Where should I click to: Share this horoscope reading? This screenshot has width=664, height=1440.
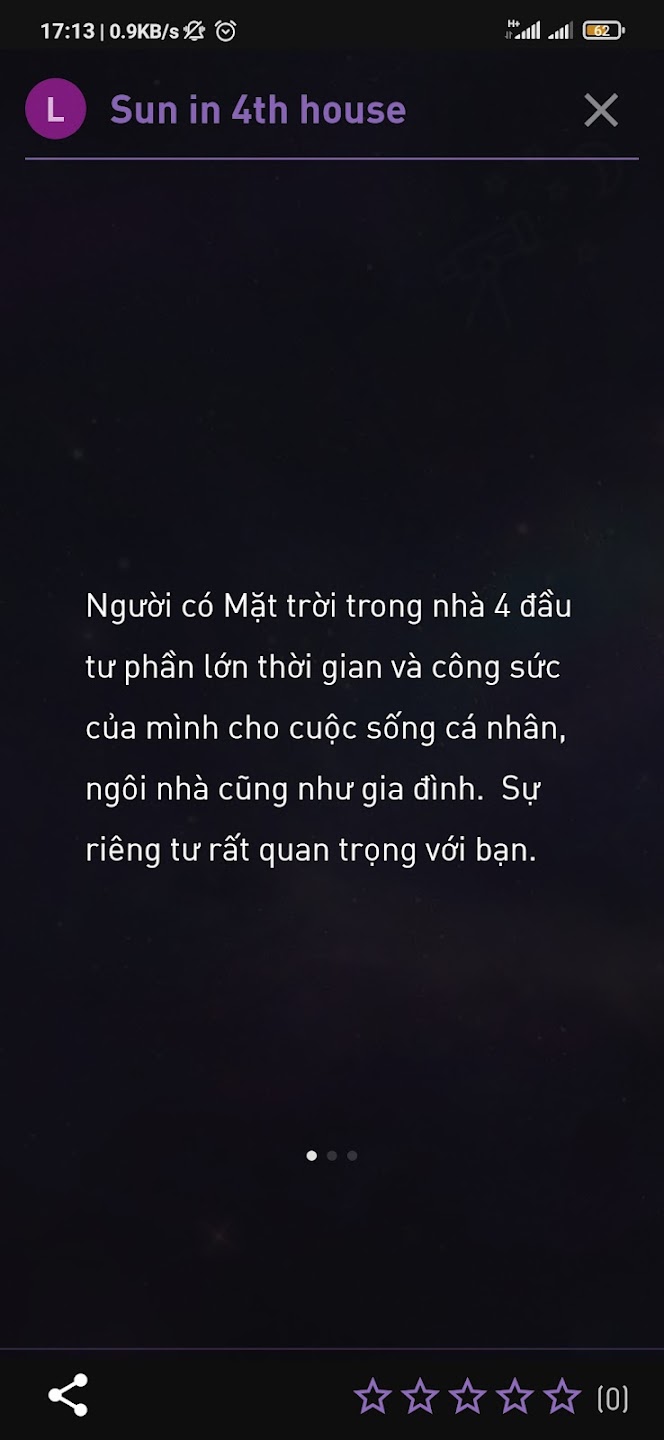(68, 1395)
